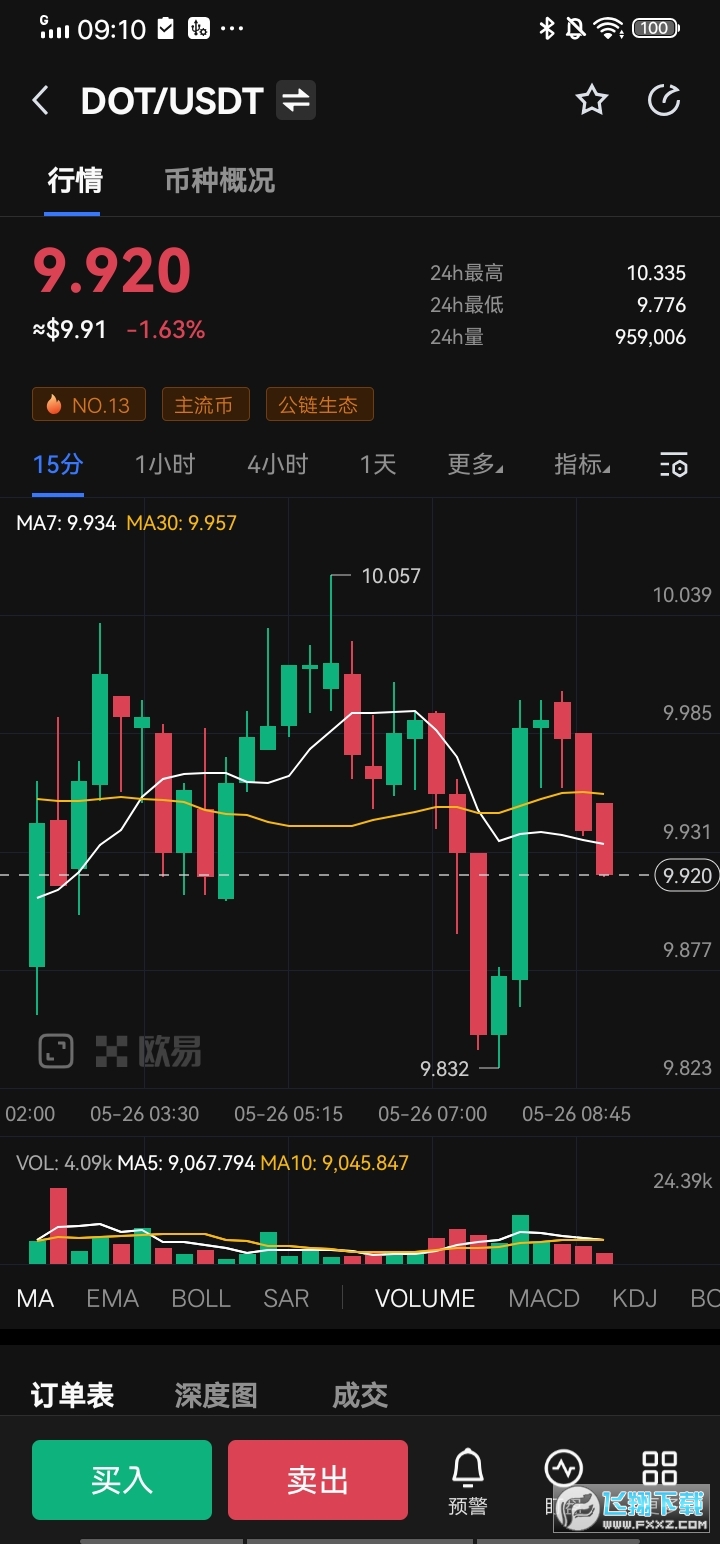The height and width of the screenshot is (1544, 720).
Task: Open chart settings icon
Action: click(674, 465)
